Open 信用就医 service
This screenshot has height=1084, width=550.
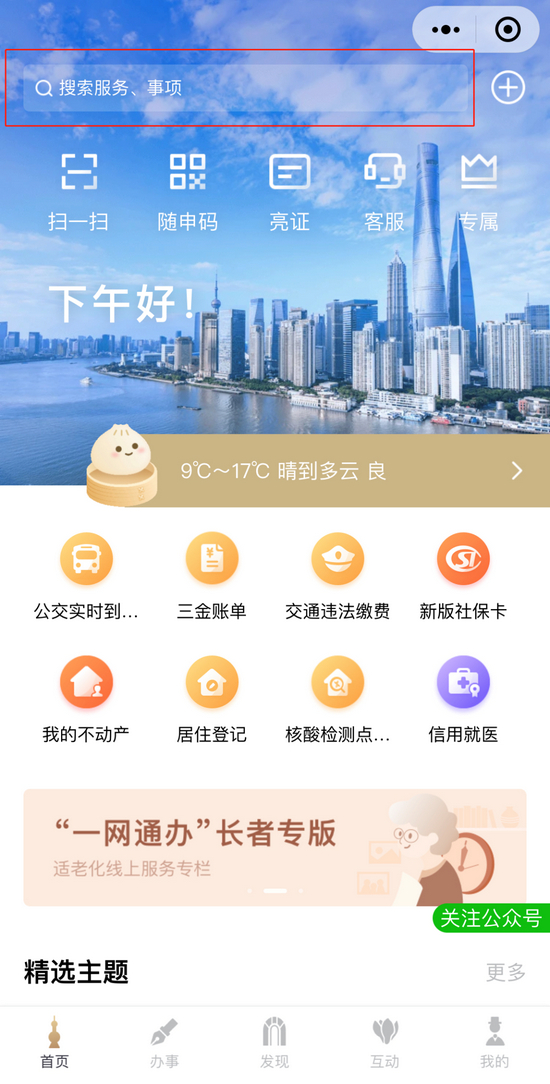click(x=463, y=700)
